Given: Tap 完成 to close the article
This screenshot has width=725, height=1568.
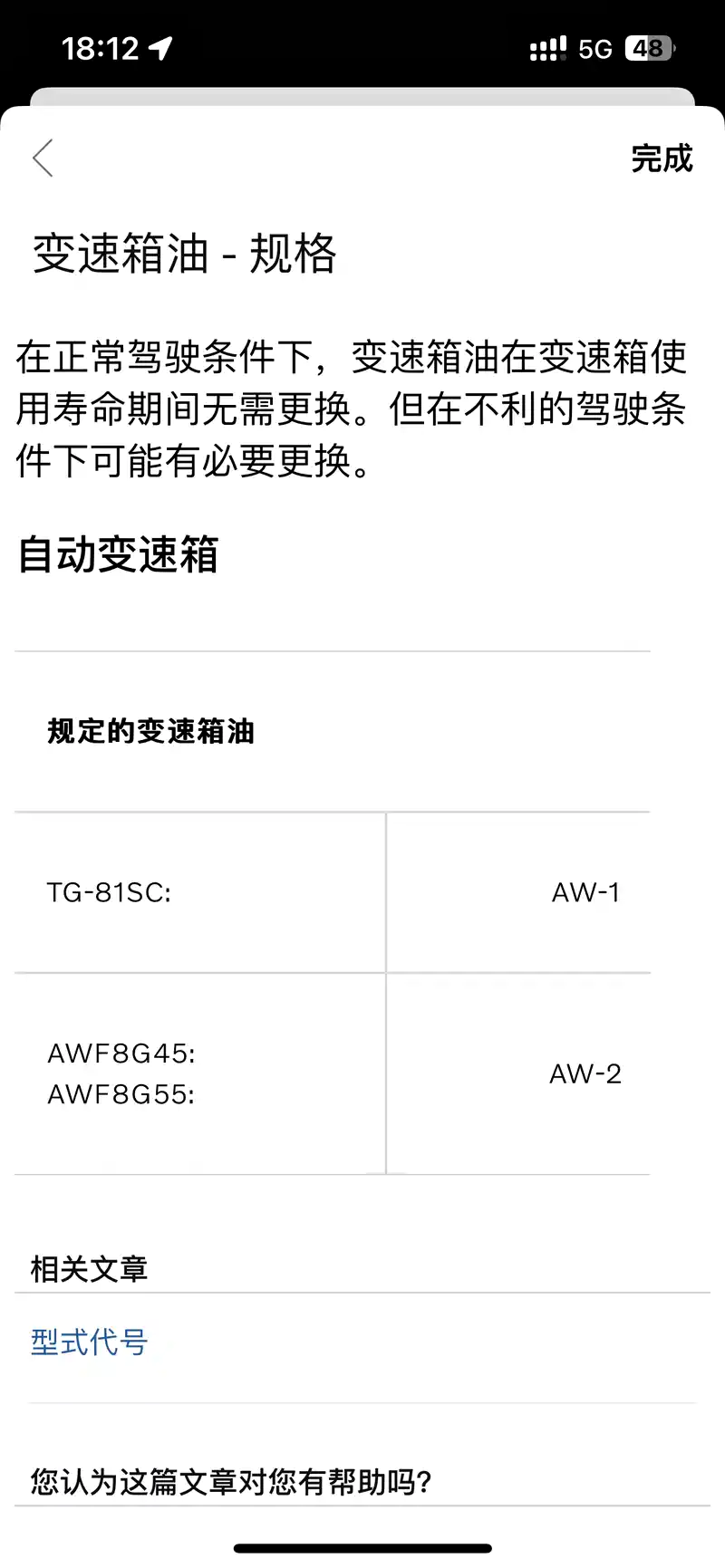Looking at the screenshot, I should (662, 159).
